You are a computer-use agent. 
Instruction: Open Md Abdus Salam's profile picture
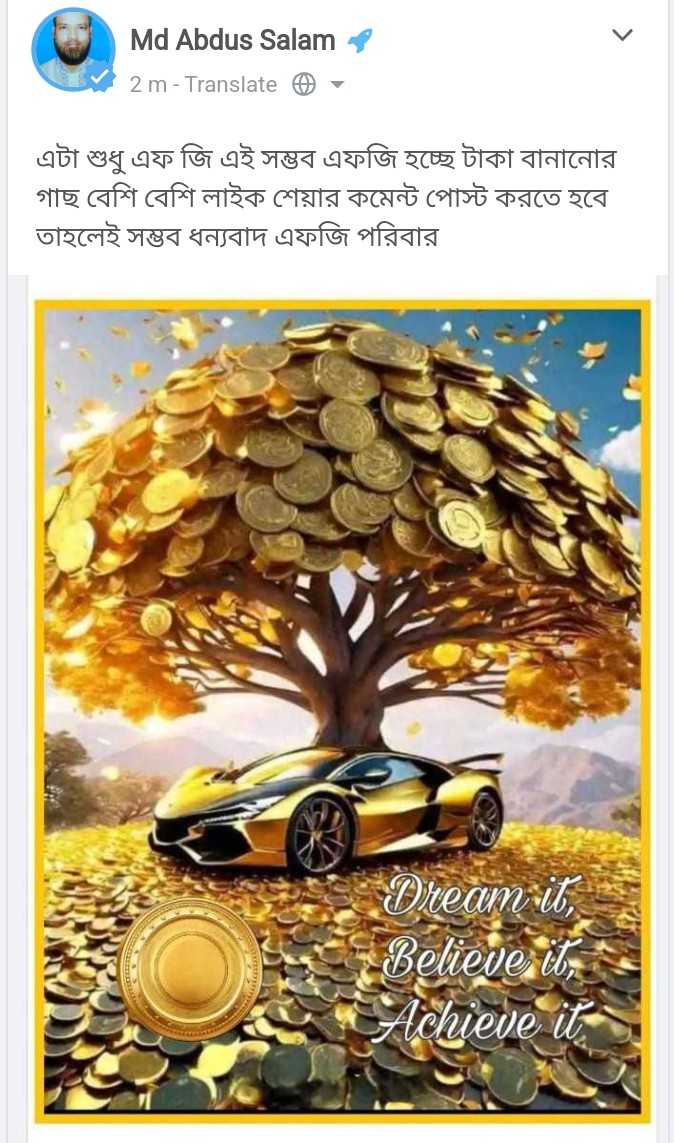73,50
